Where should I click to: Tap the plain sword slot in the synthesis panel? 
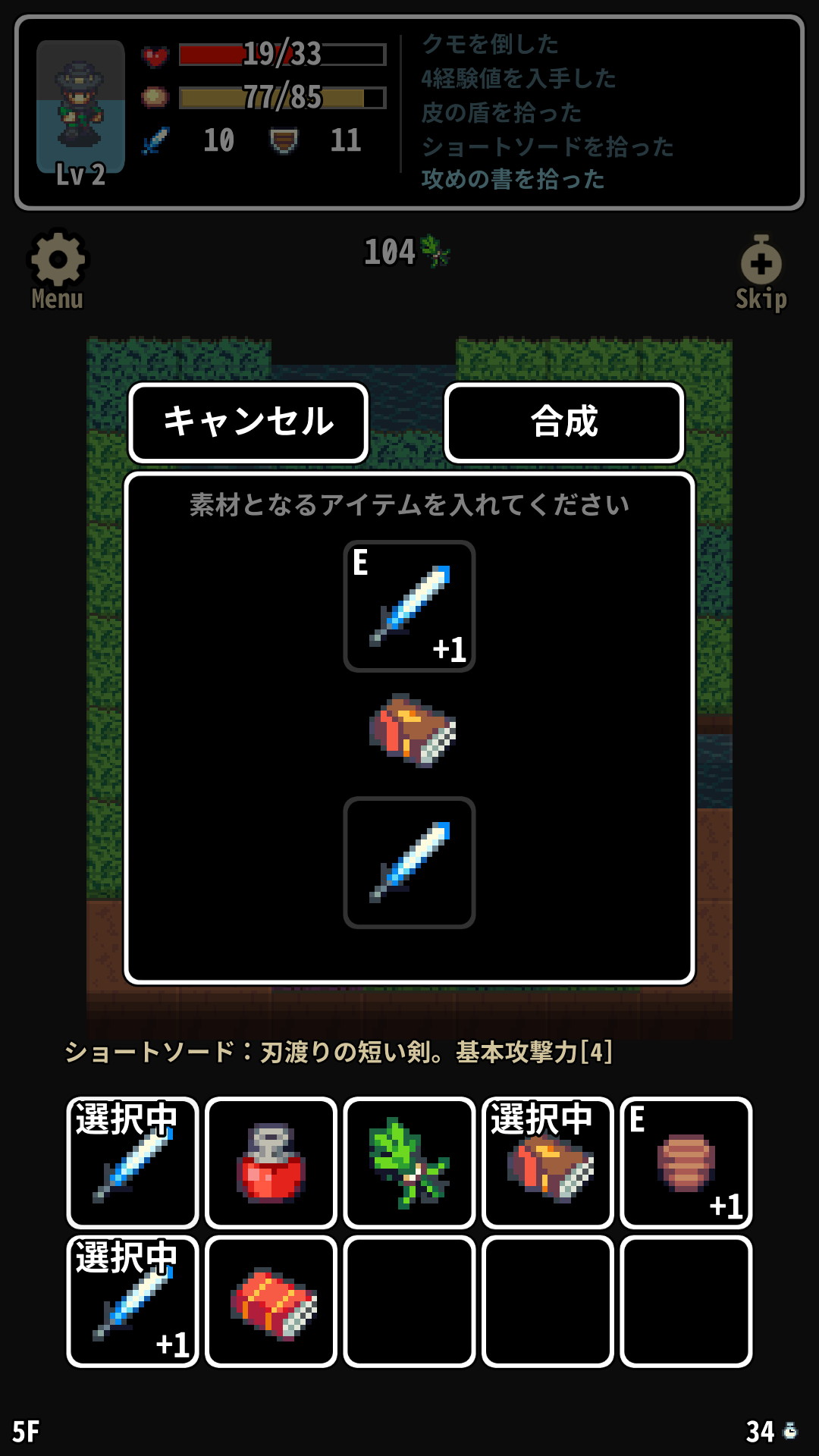coord(409,862)
